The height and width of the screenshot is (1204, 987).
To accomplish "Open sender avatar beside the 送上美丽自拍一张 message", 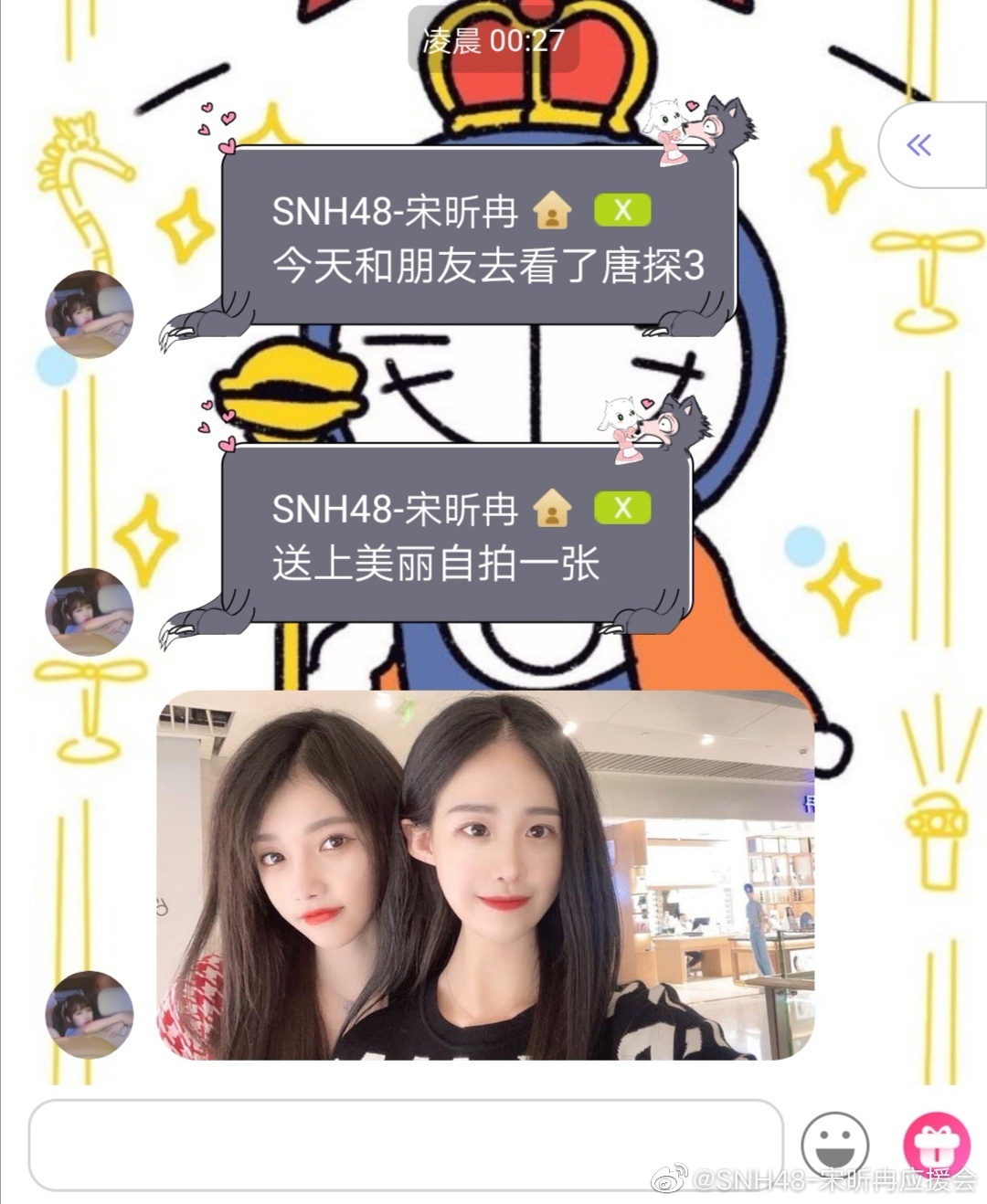I will click(90, 611).
